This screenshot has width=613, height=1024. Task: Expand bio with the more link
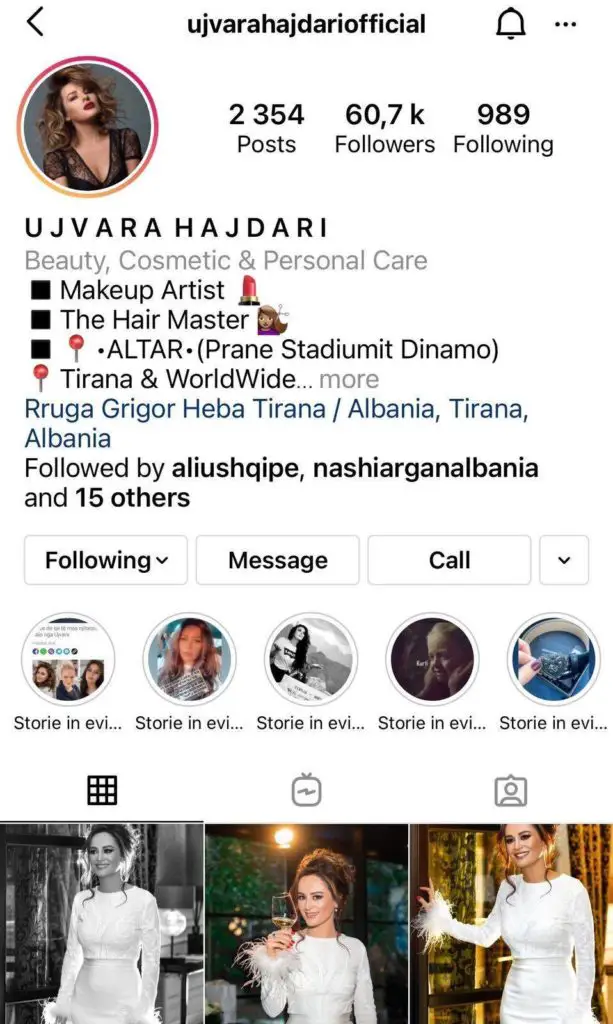349,380
